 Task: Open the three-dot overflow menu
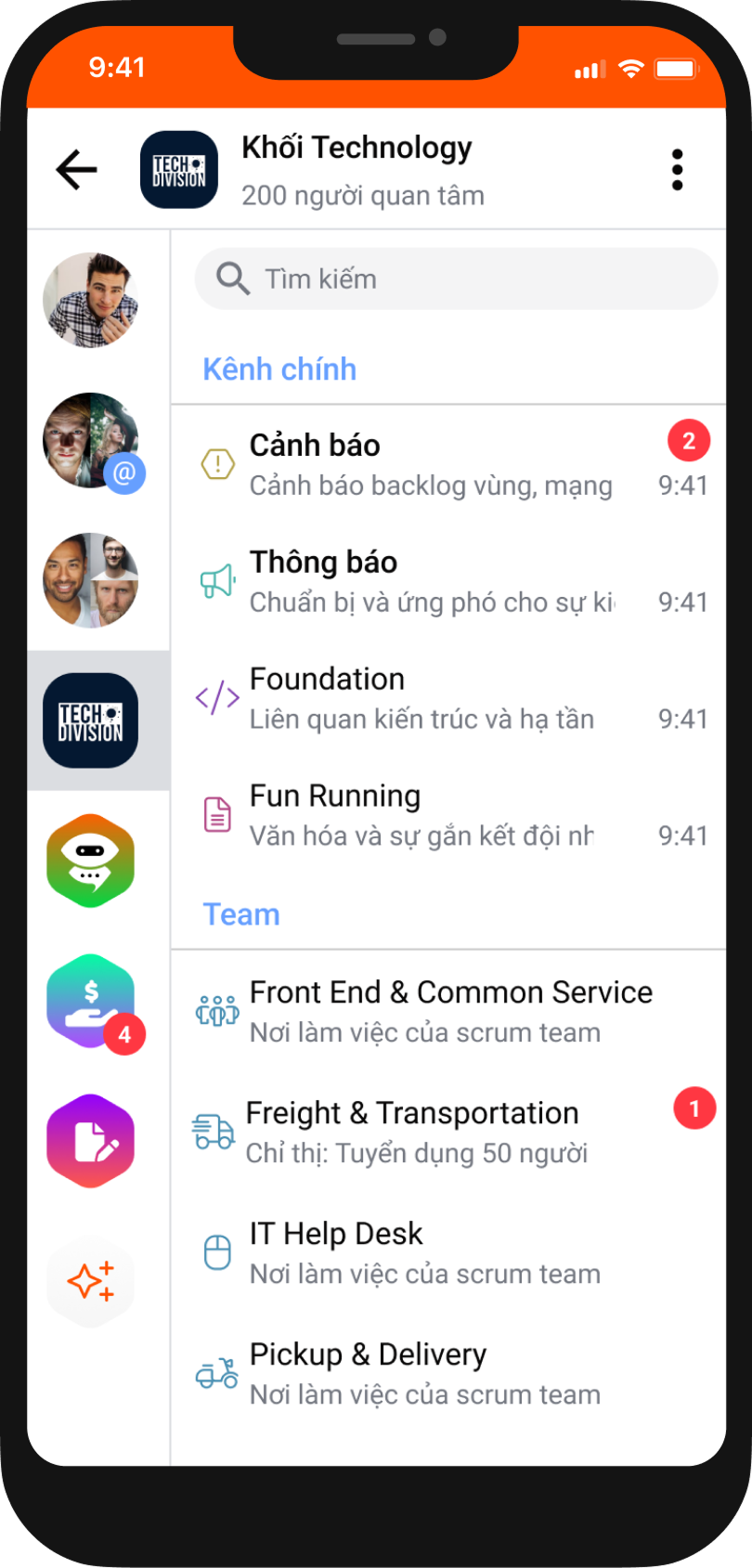click(677, 170)
